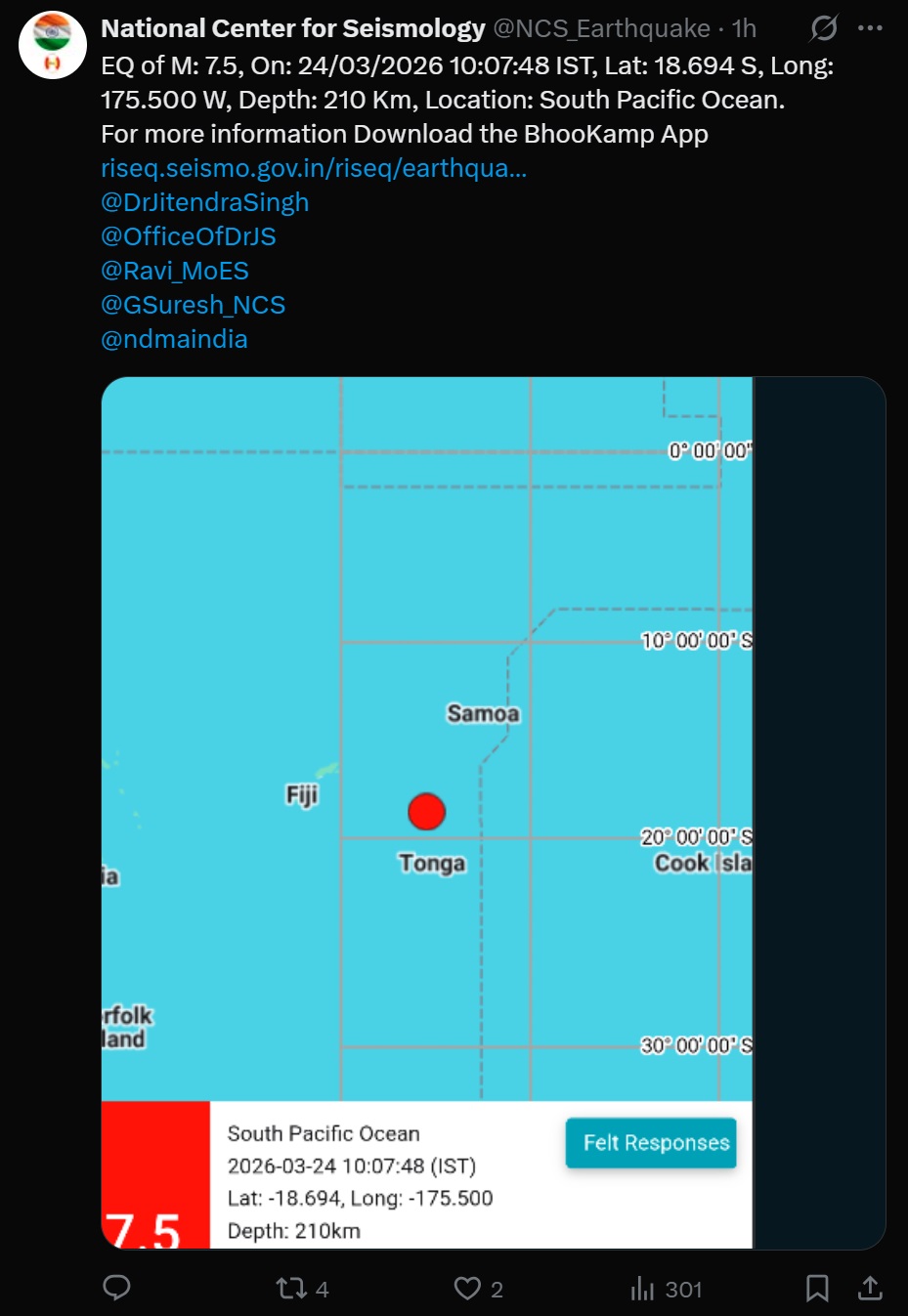Reply to this earthquake tweet
Screen dimensions: 908x1316
tap(117, 1288)
